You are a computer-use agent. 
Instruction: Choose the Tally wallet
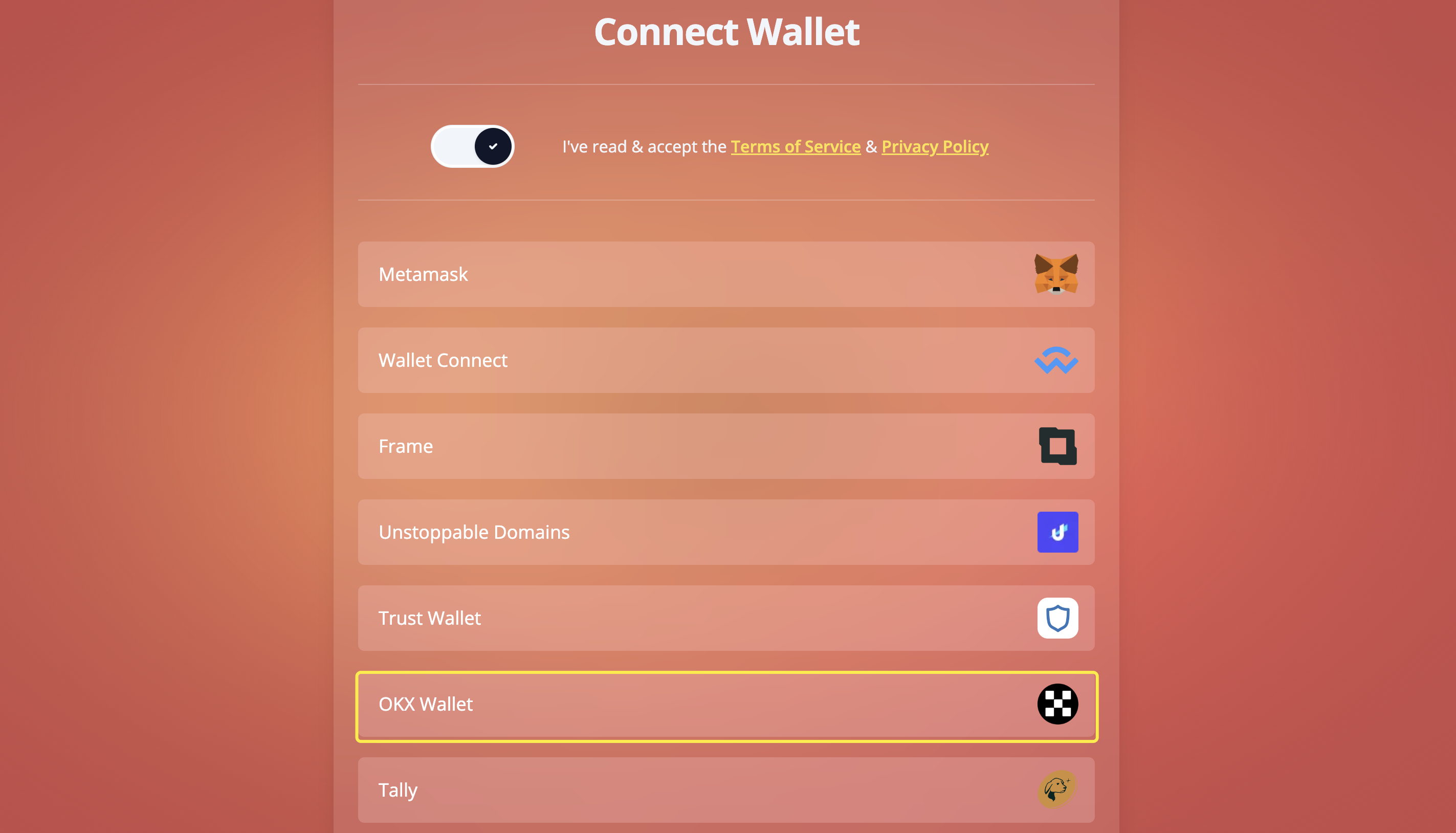[726, 790]
